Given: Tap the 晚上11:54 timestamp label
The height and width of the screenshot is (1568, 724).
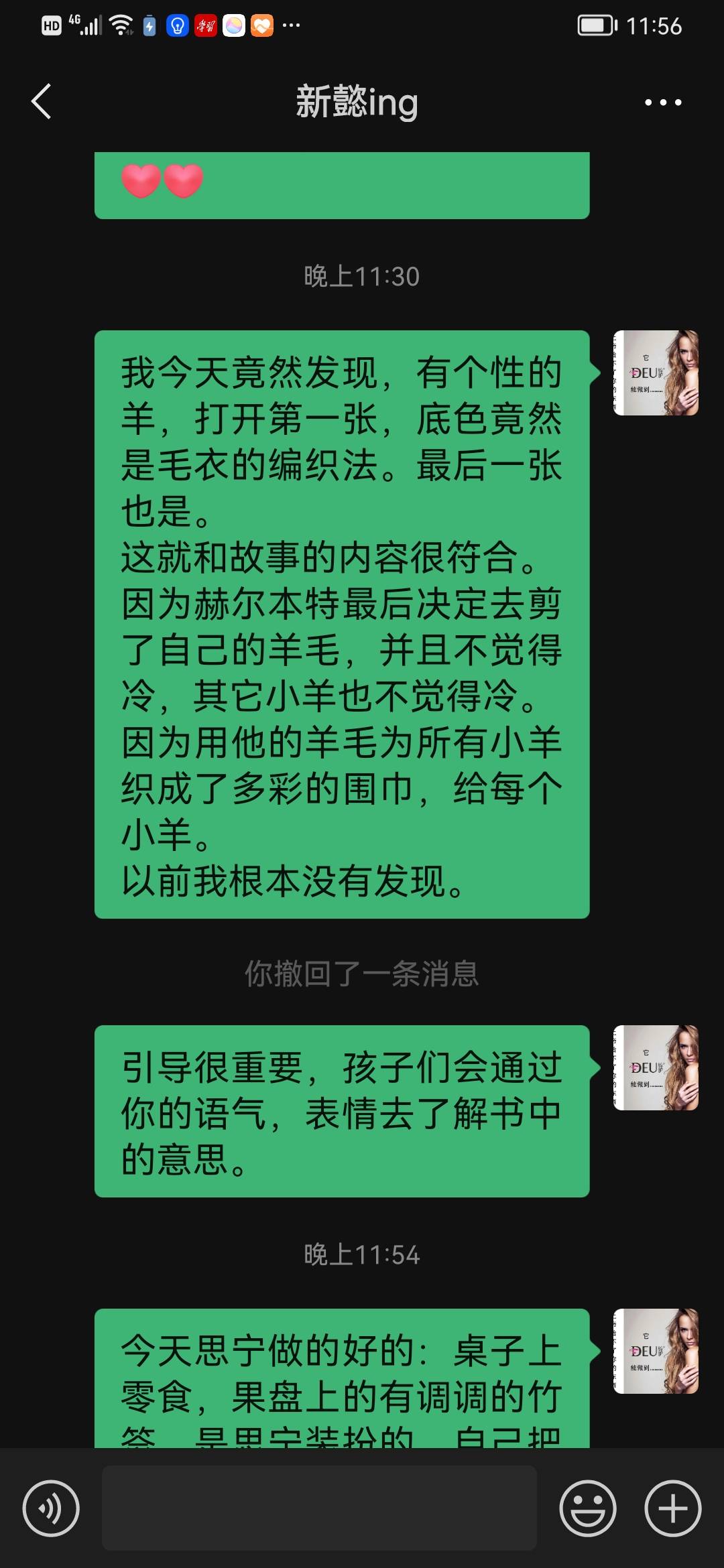Looking at the screenshot, I should point(362,1255).
